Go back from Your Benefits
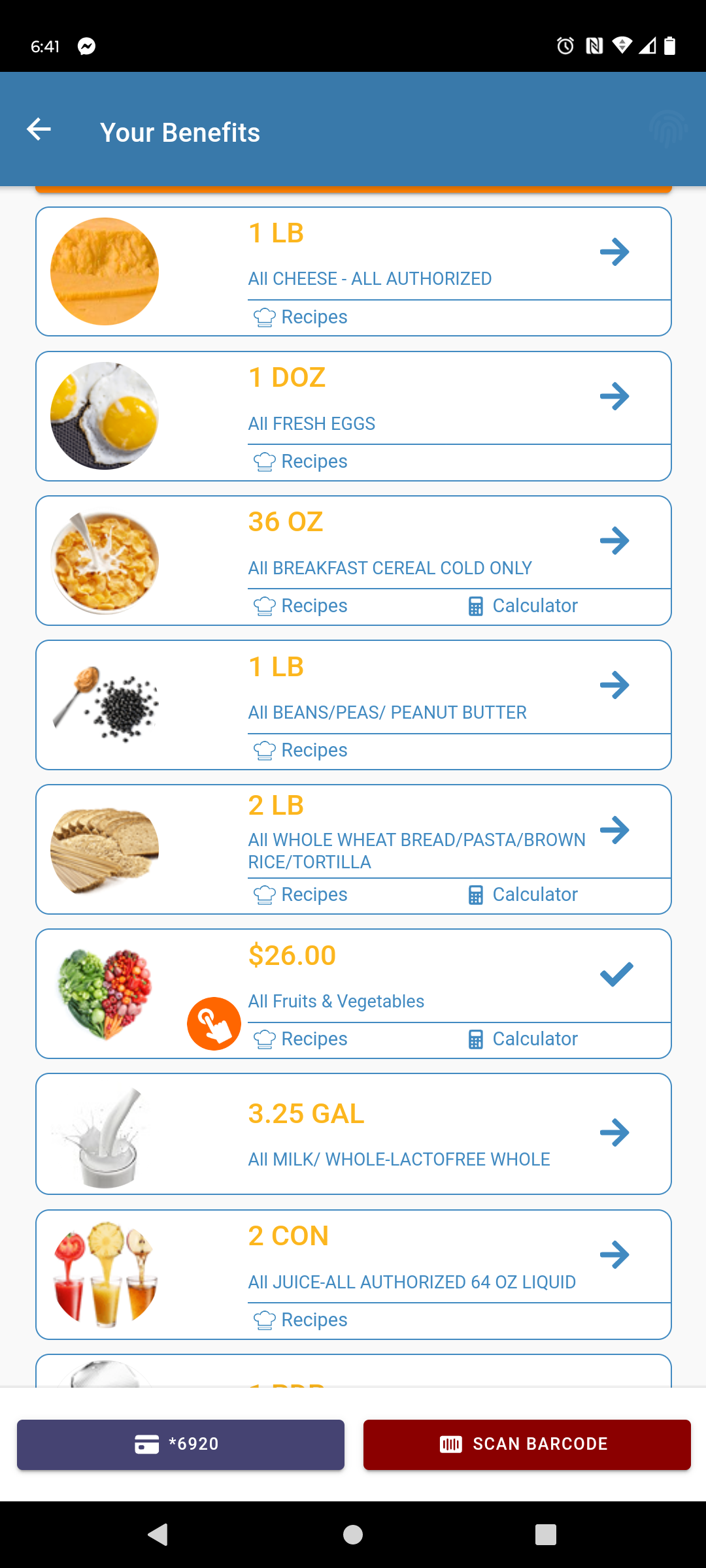The height and width of the screenshot is (1568, 706). pyautogui.click(x=39, y=129)
